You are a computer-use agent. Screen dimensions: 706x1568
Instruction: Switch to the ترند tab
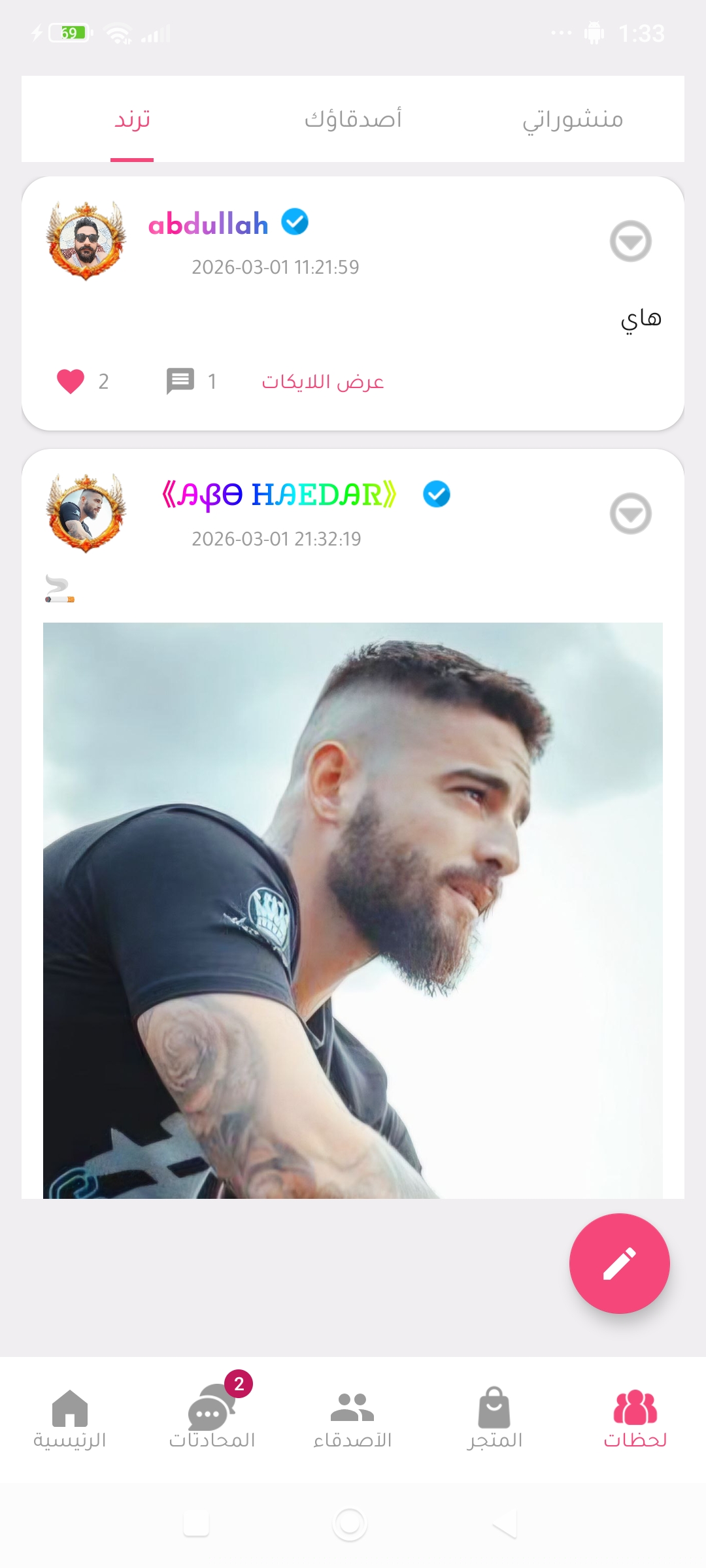(132, 120)
